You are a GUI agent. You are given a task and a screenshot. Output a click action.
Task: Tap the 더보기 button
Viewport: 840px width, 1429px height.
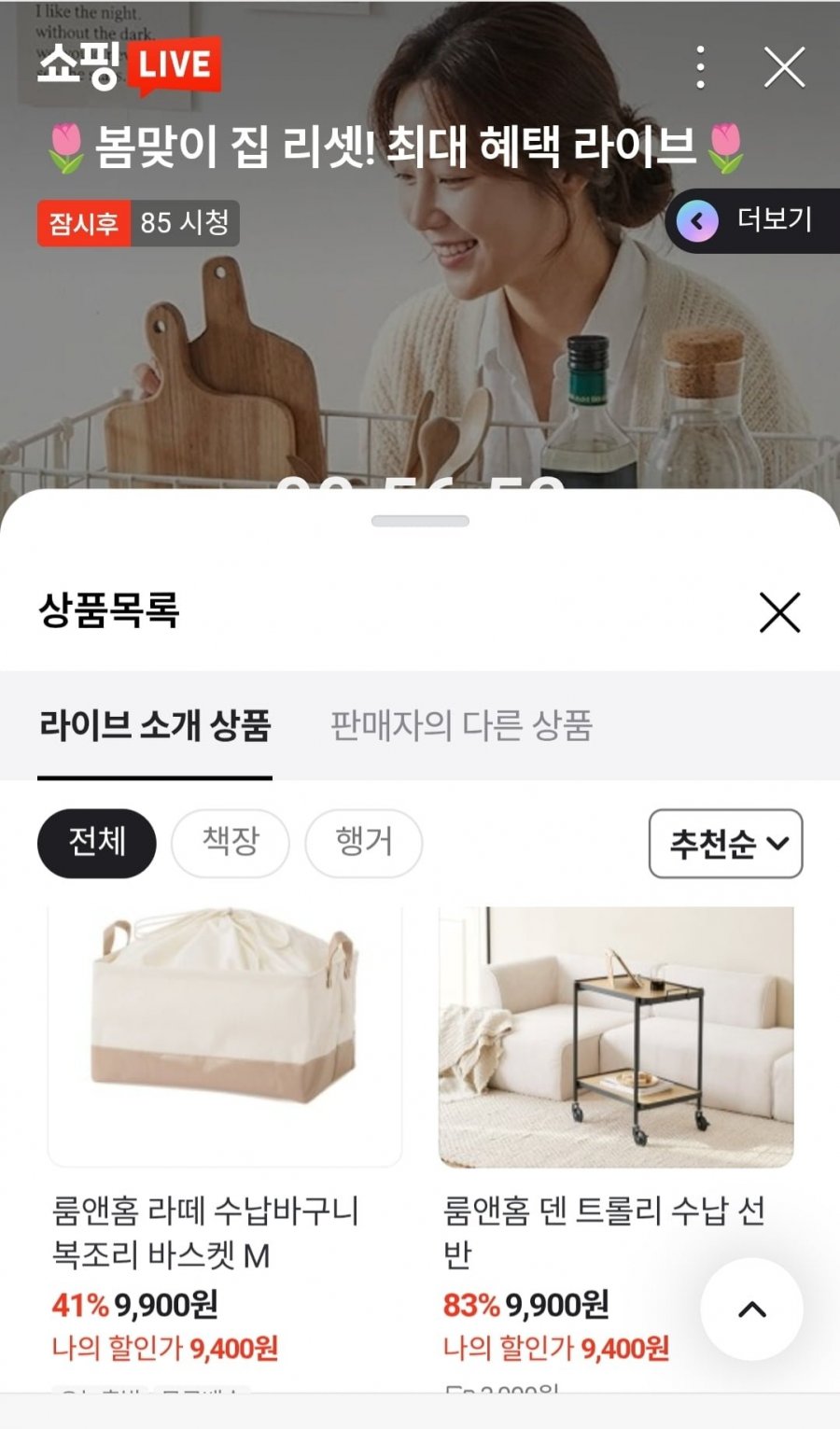754,221
